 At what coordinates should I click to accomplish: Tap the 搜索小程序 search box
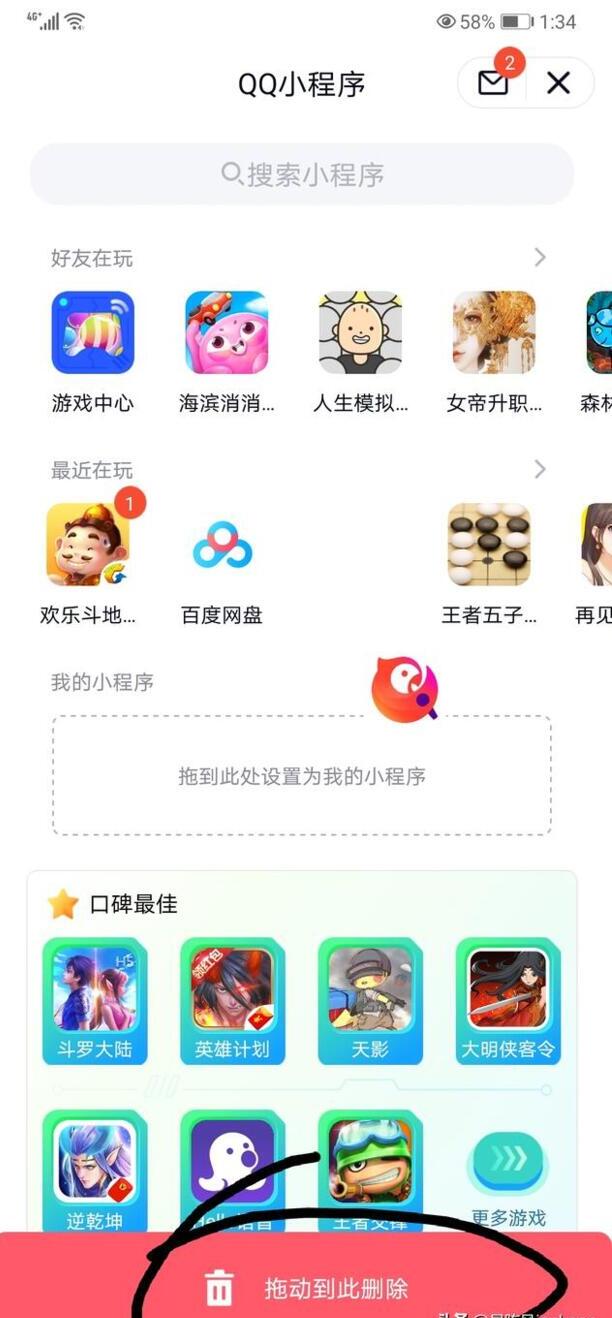[x=302, y=175]
